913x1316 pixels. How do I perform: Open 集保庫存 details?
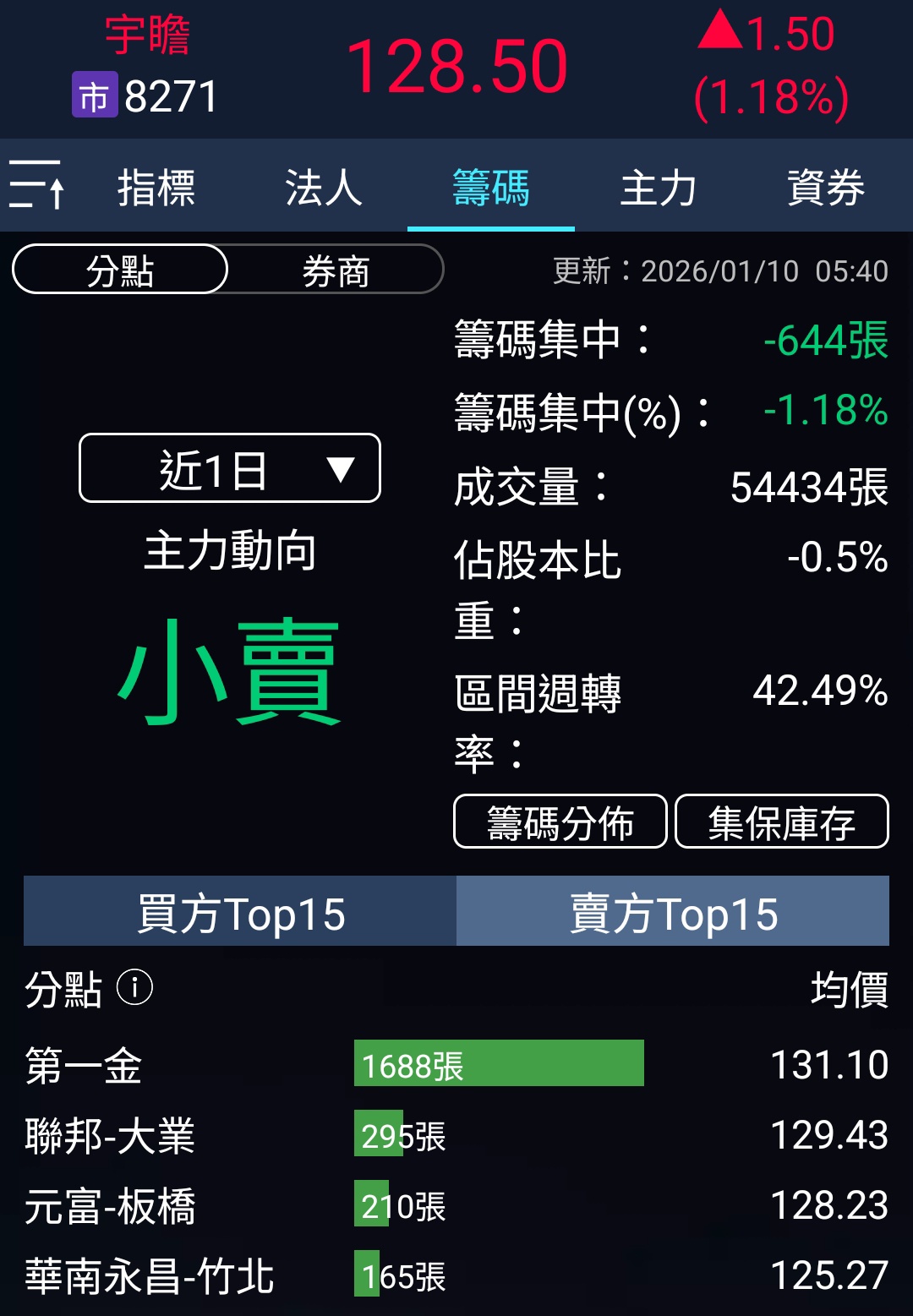coord(782,822)
